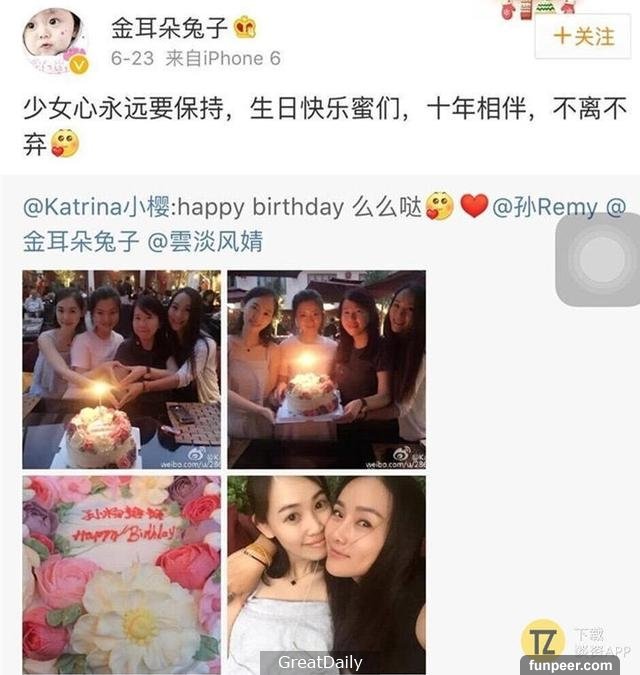Open the close-up flower cake photo
This screenshot has width=640, height=675.
tap(121, 574)
